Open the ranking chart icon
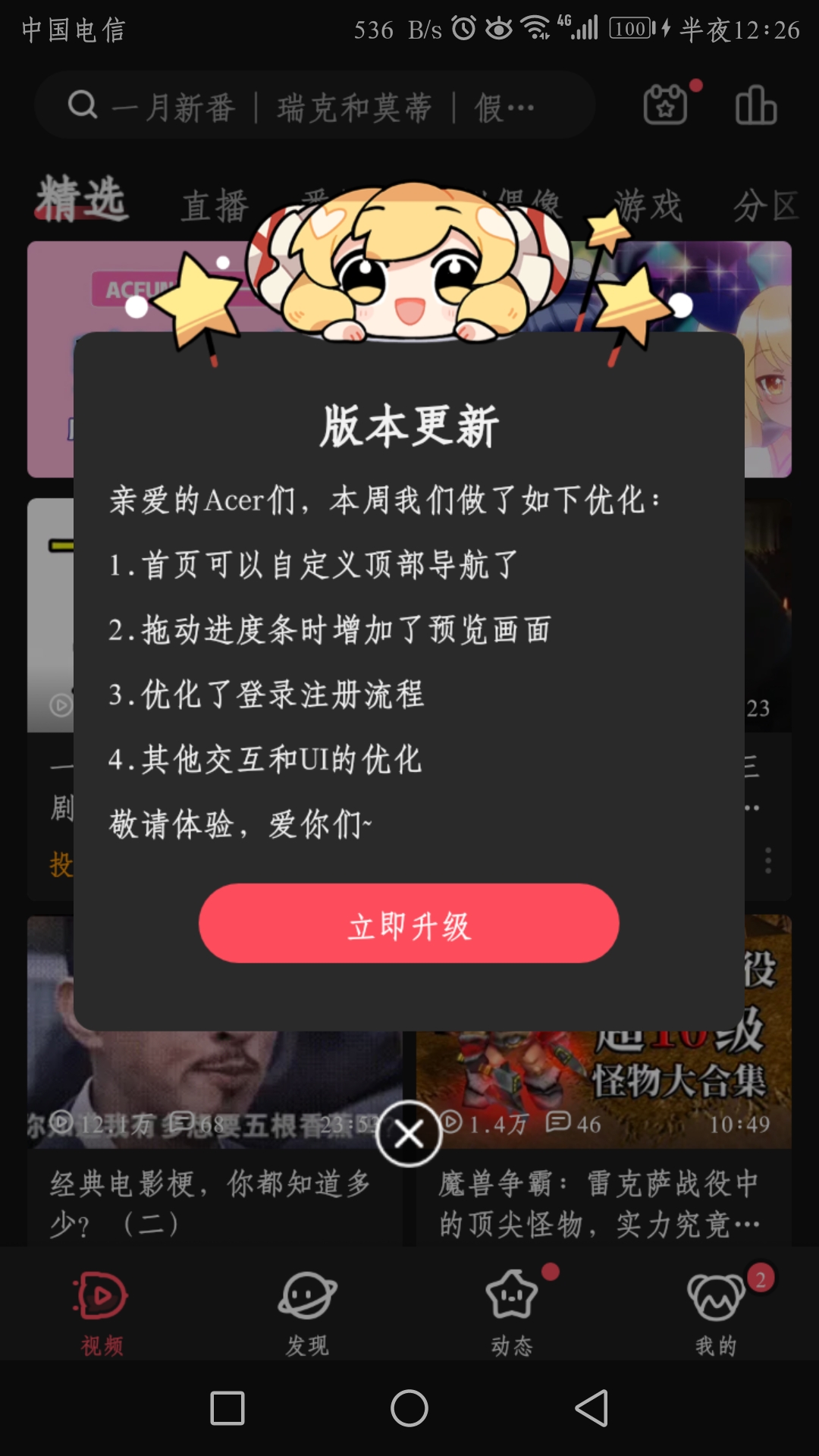 [x=755, y=105]
